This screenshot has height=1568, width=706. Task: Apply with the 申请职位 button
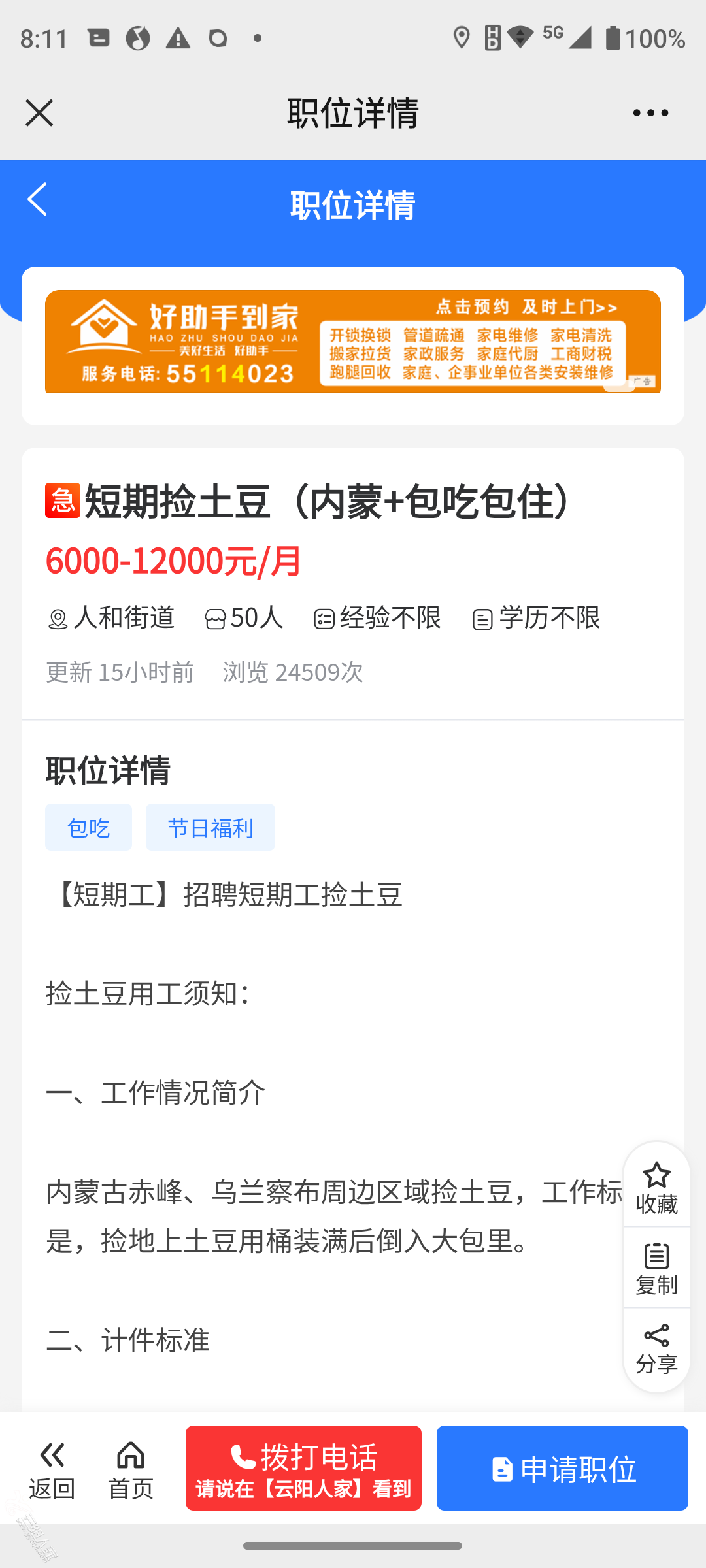pyautogui.click(x=562, y=1468)
